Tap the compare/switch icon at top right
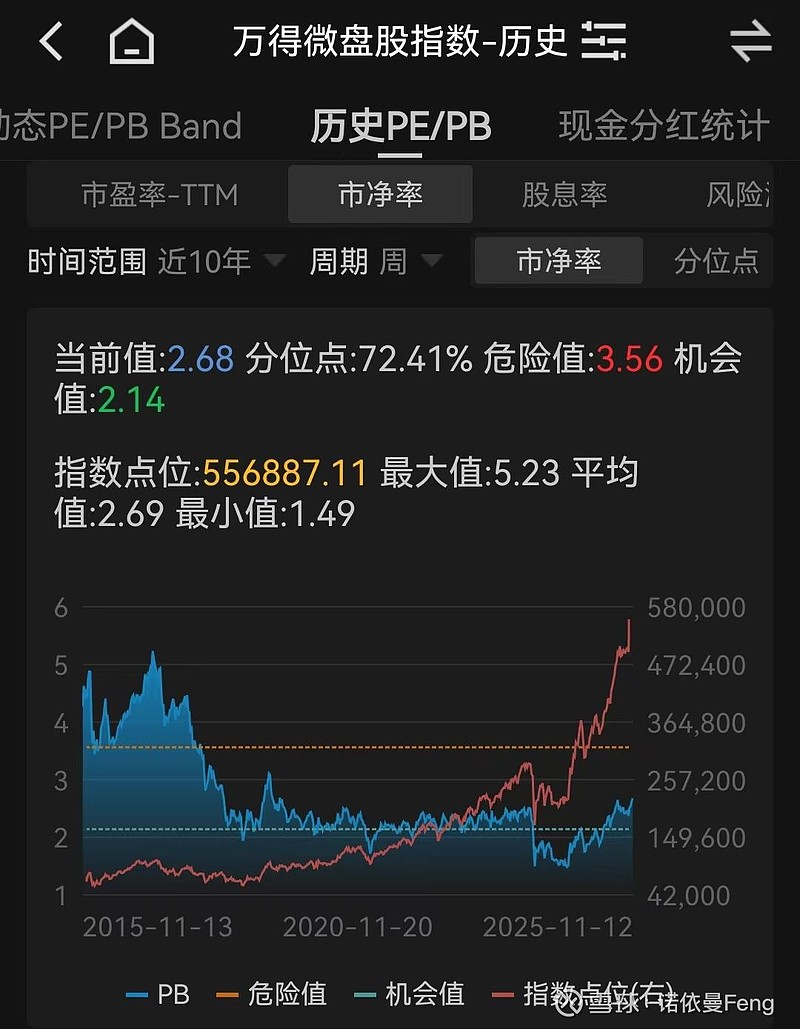This screenshot has width=800, height=1029. (x=750, y=40)
